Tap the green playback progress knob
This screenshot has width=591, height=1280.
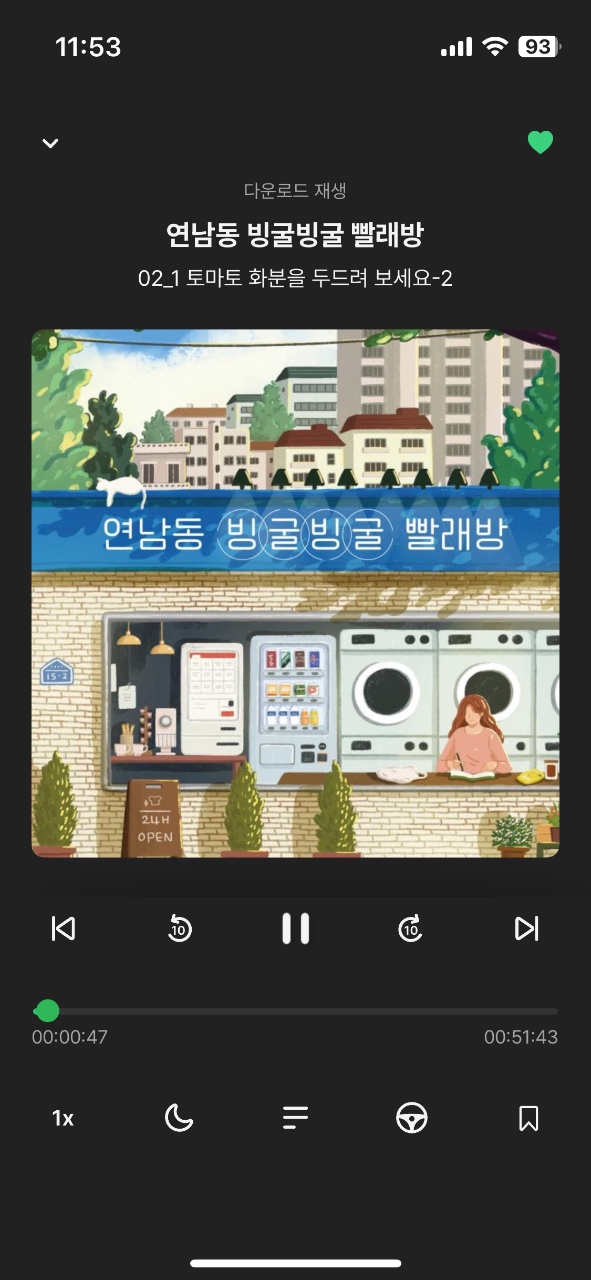[47, 1011]
